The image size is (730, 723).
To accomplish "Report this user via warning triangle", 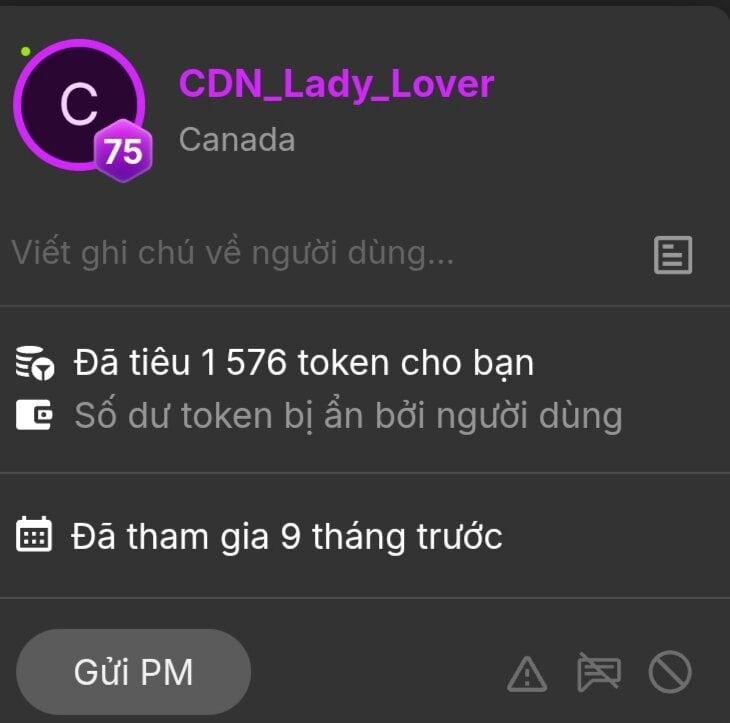I will pyautogui.click(x=527, y=674).
